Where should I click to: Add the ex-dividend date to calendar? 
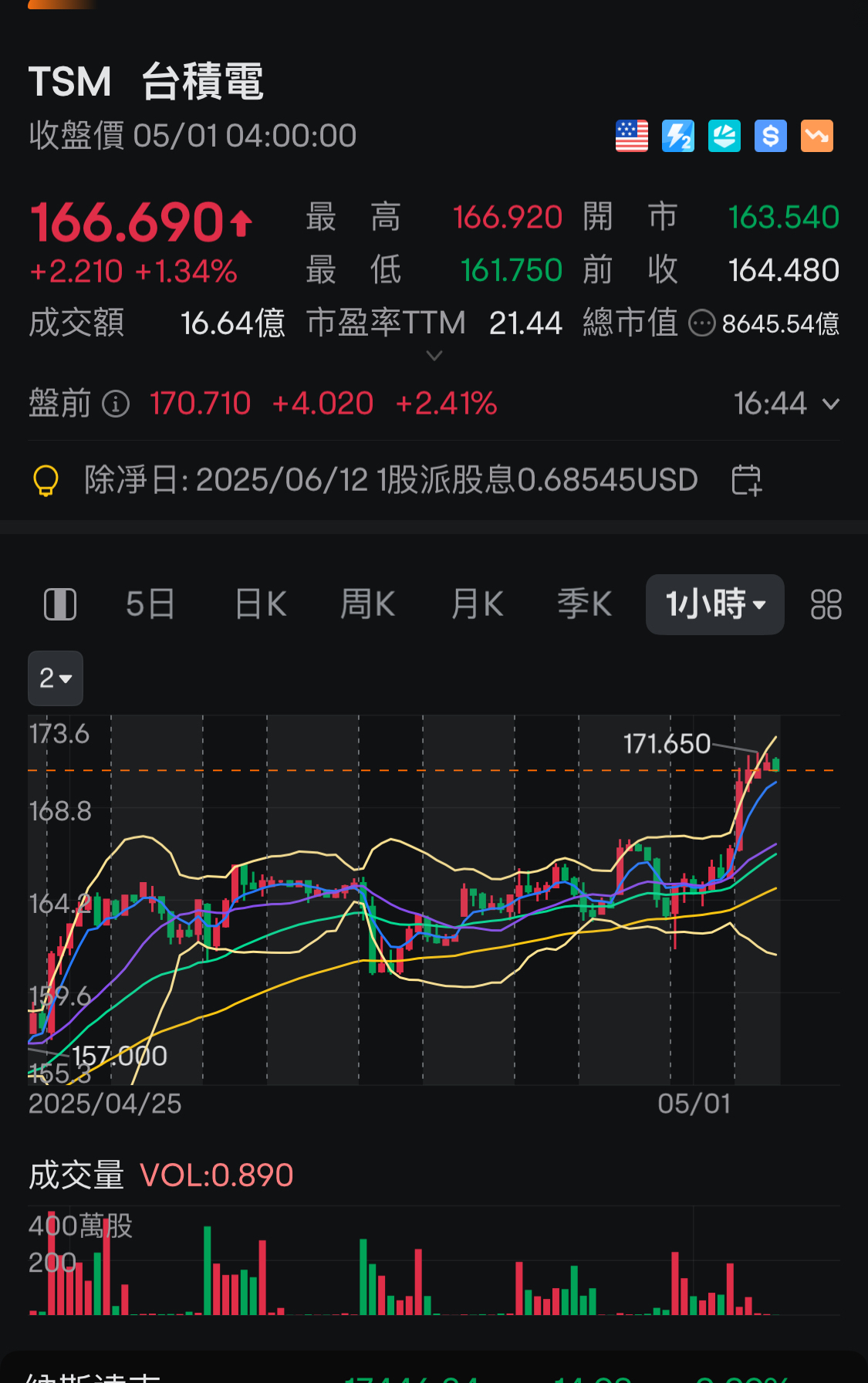click(x=746, y=480)
